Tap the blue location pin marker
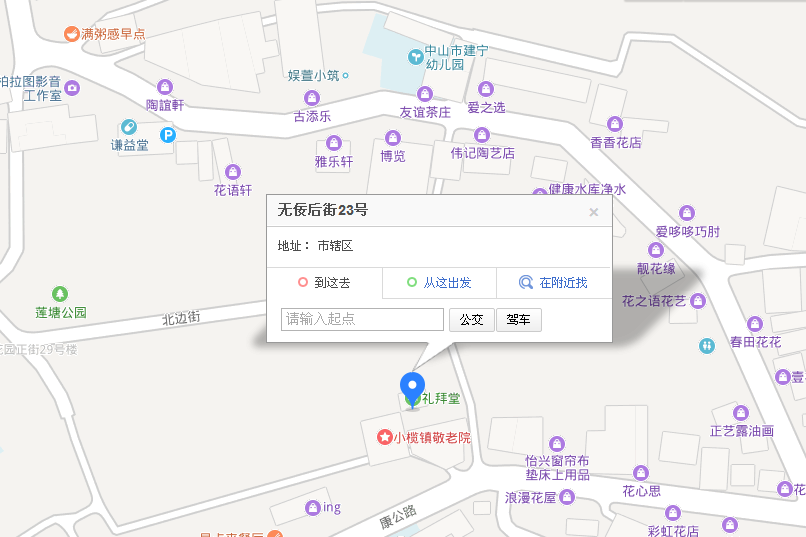The width and height of the screenshot is (806, 537). tap(412, 387)
